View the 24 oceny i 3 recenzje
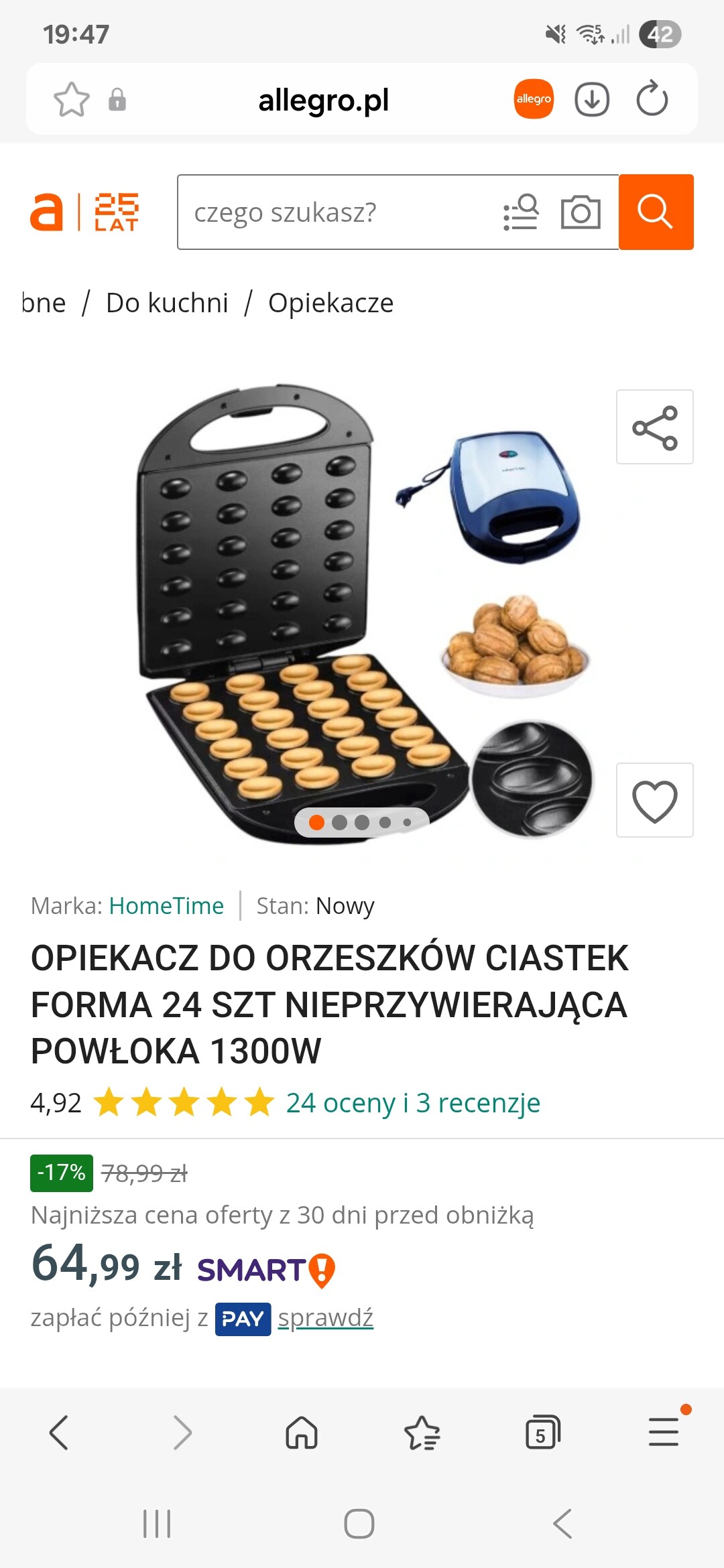The width and height of the screenshot is (724, 1568). click(413, 1103)
